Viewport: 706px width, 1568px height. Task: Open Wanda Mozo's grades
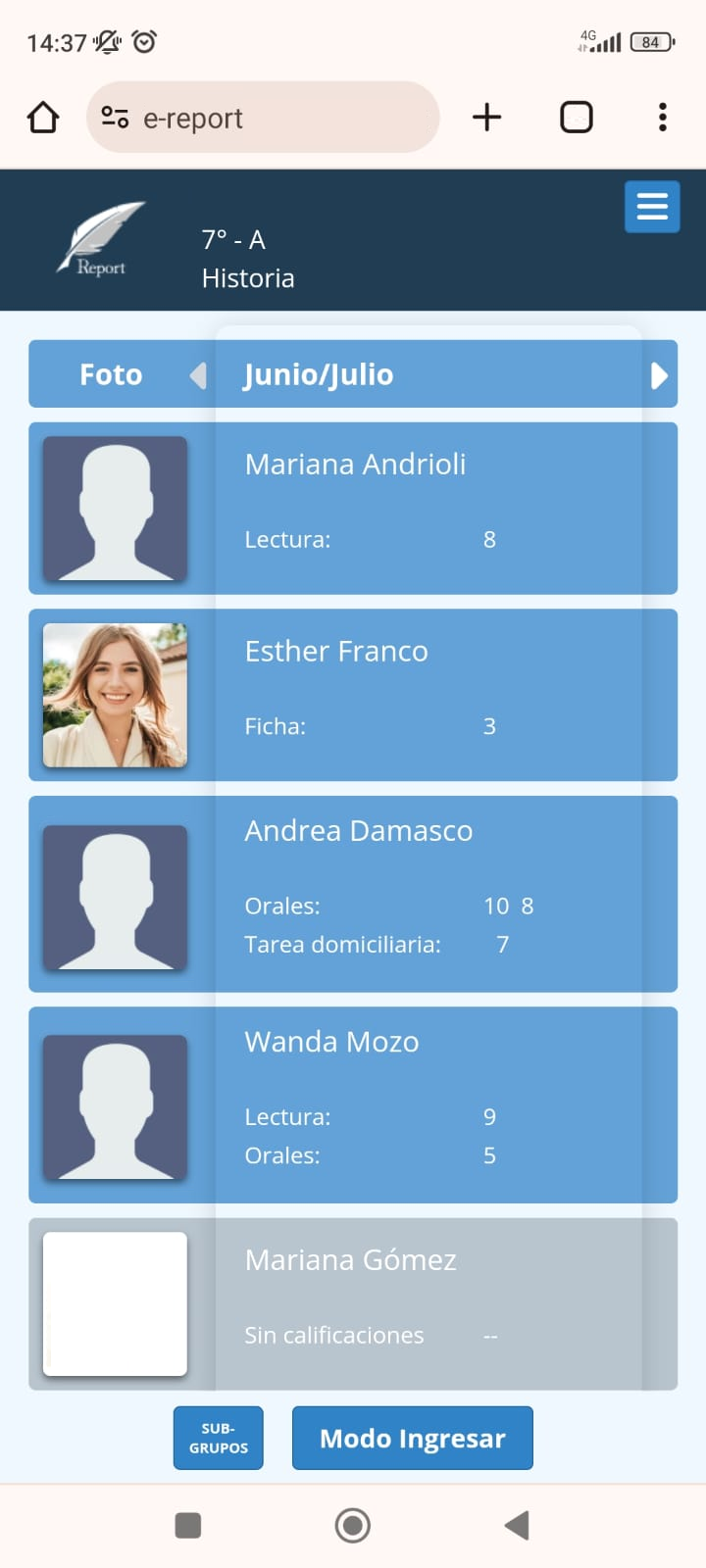353,1104
